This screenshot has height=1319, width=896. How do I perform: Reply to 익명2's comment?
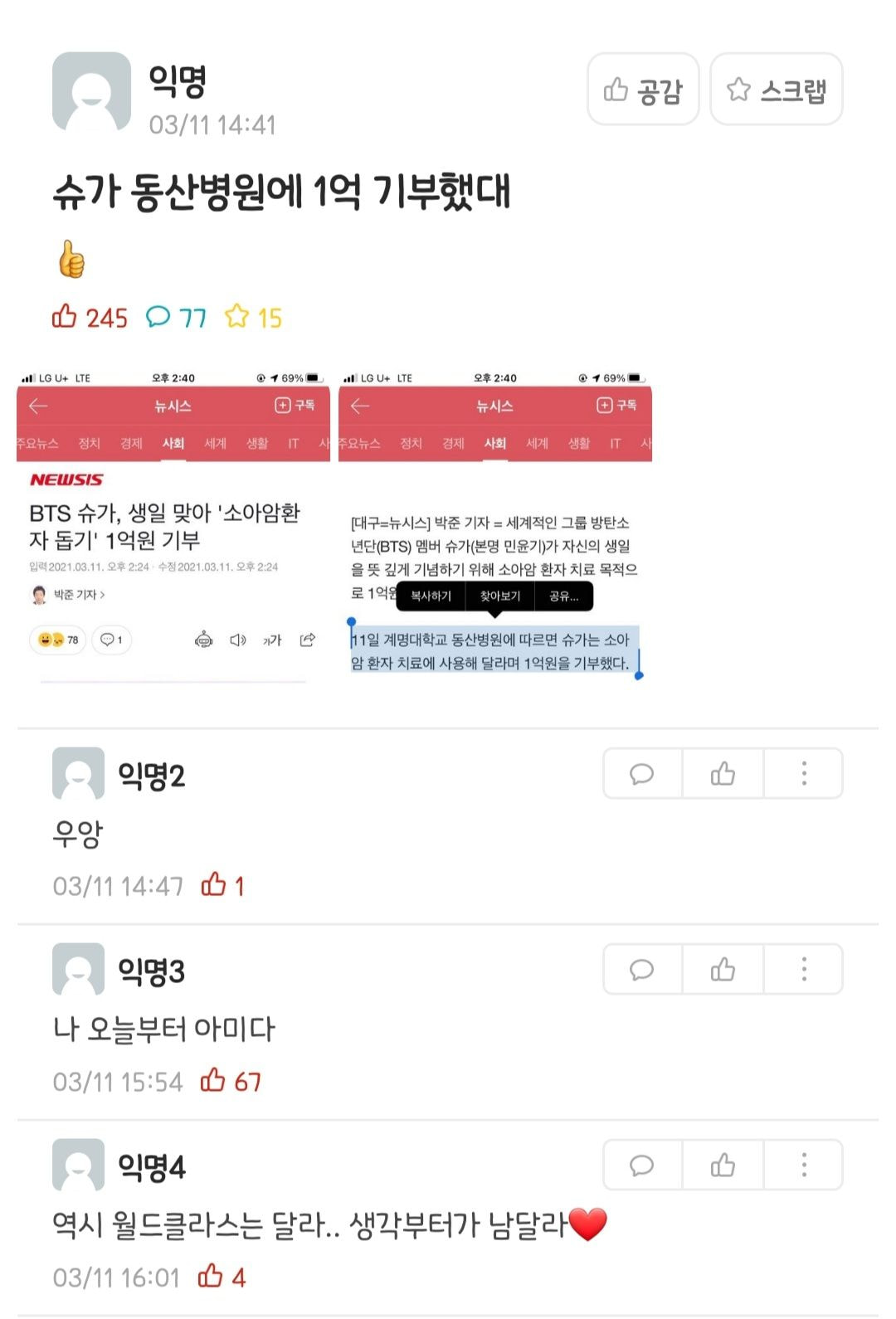click(x=642, y=774)
